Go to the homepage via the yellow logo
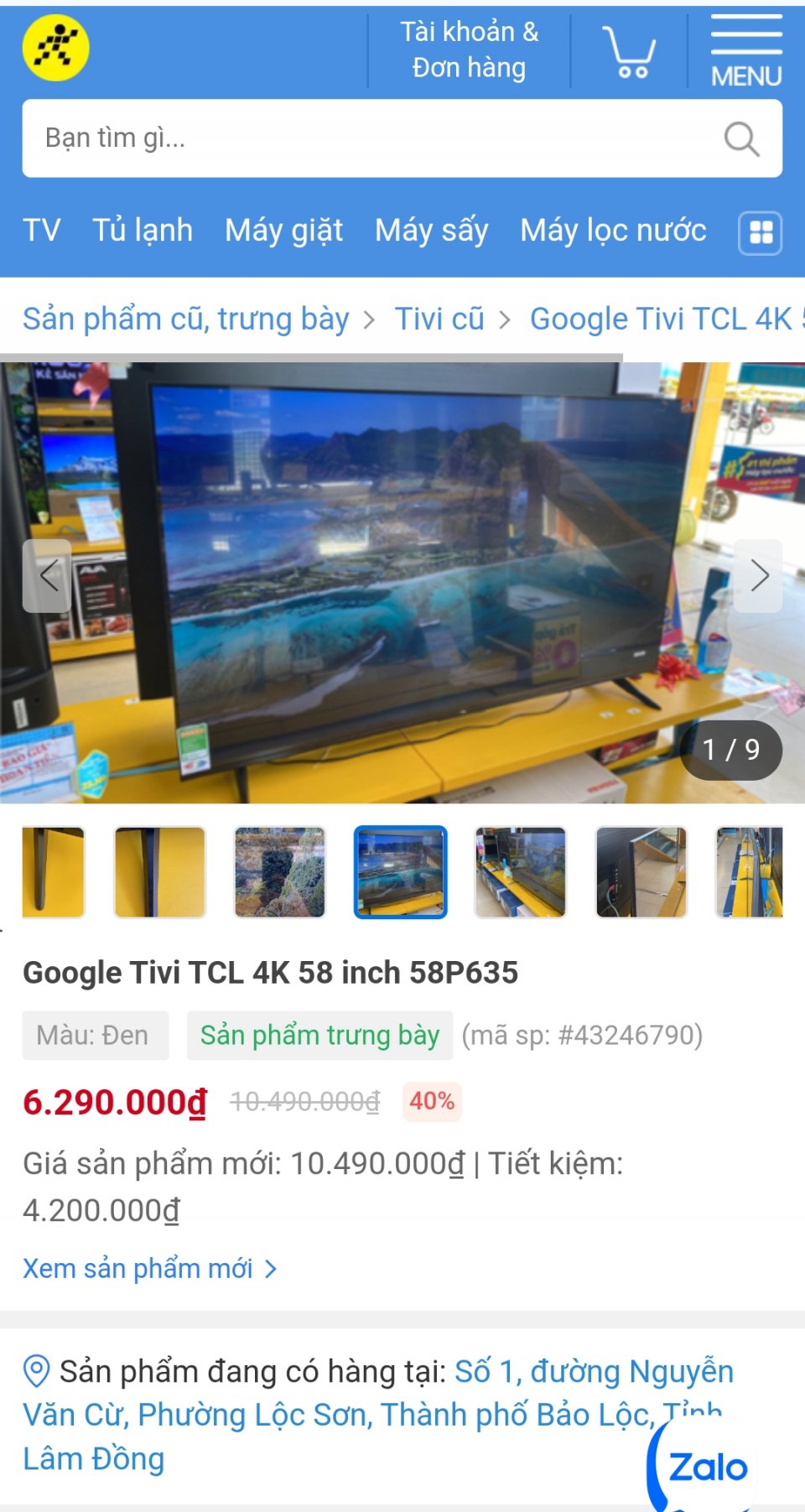 (55, 49)
